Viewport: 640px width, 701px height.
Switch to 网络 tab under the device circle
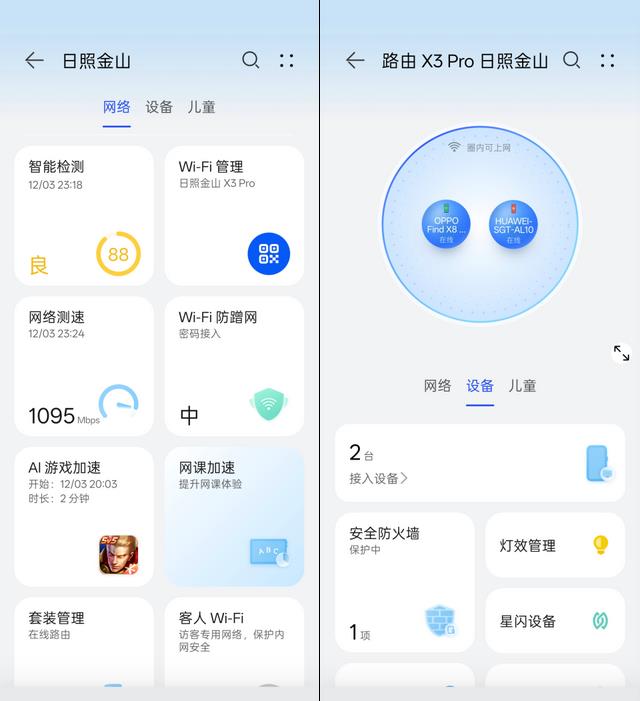click(438, 386)
